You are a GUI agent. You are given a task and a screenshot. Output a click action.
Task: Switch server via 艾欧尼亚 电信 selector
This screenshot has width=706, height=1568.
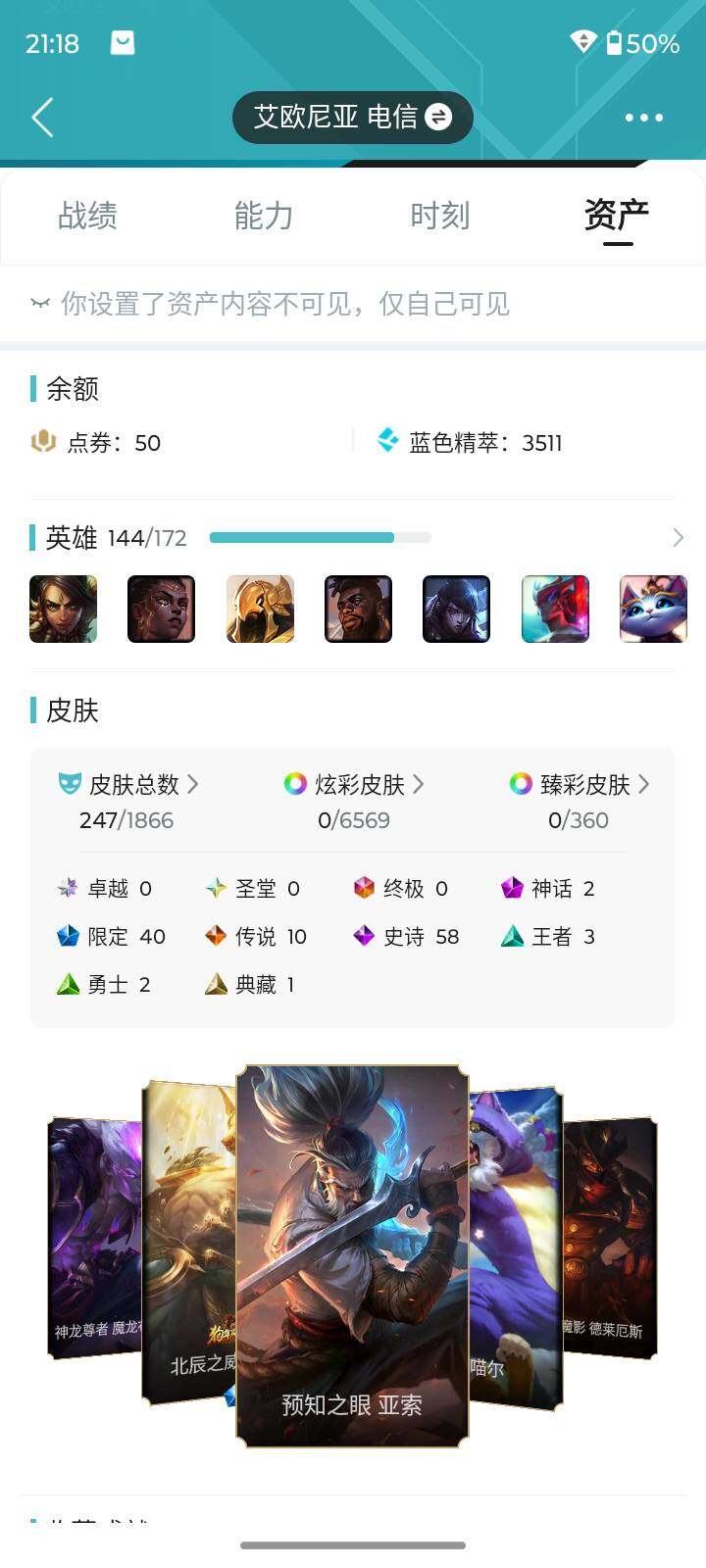coord(352,118)
